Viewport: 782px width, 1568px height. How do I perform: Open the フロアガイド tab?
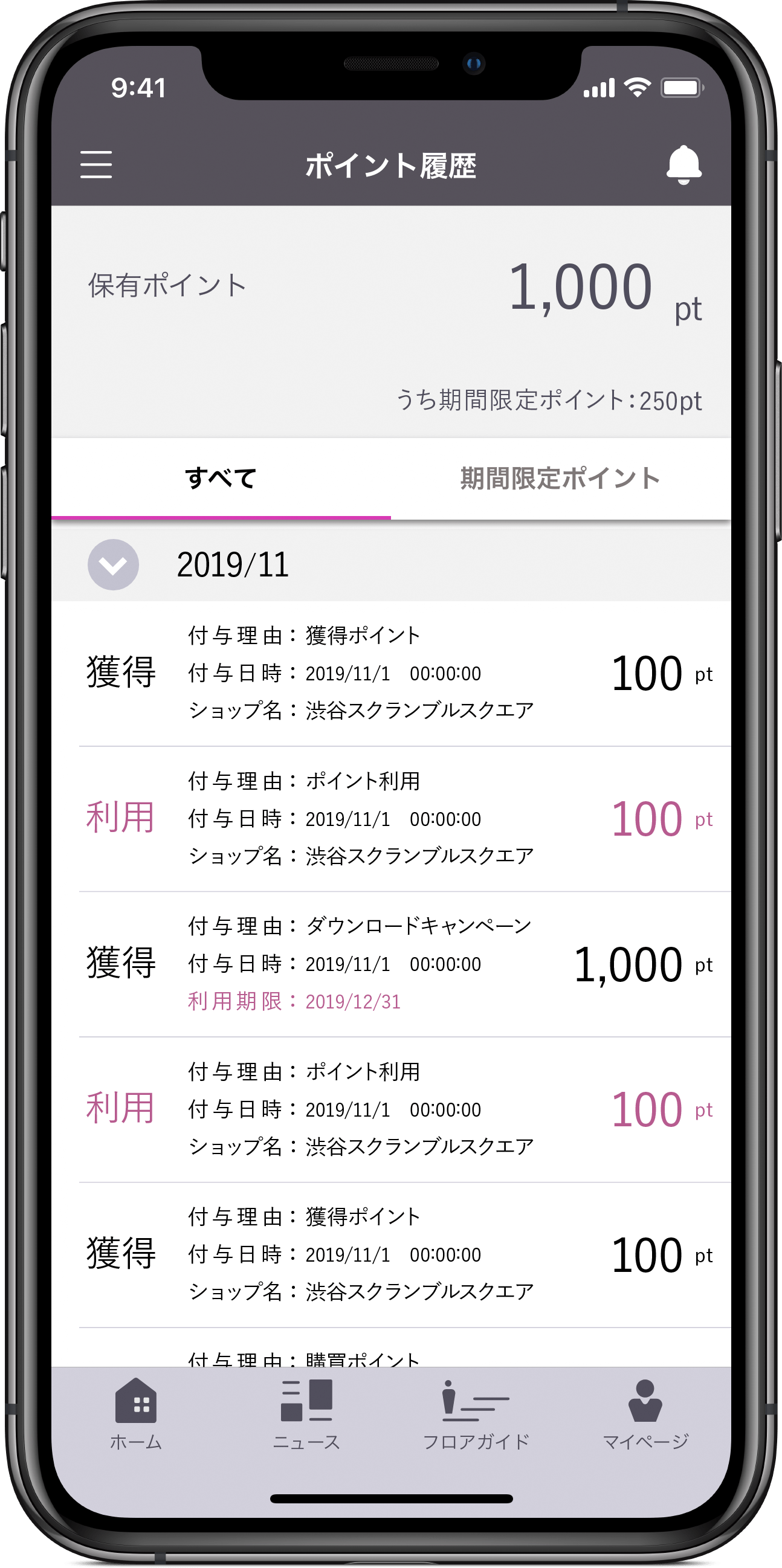[x=476, y=1415]
